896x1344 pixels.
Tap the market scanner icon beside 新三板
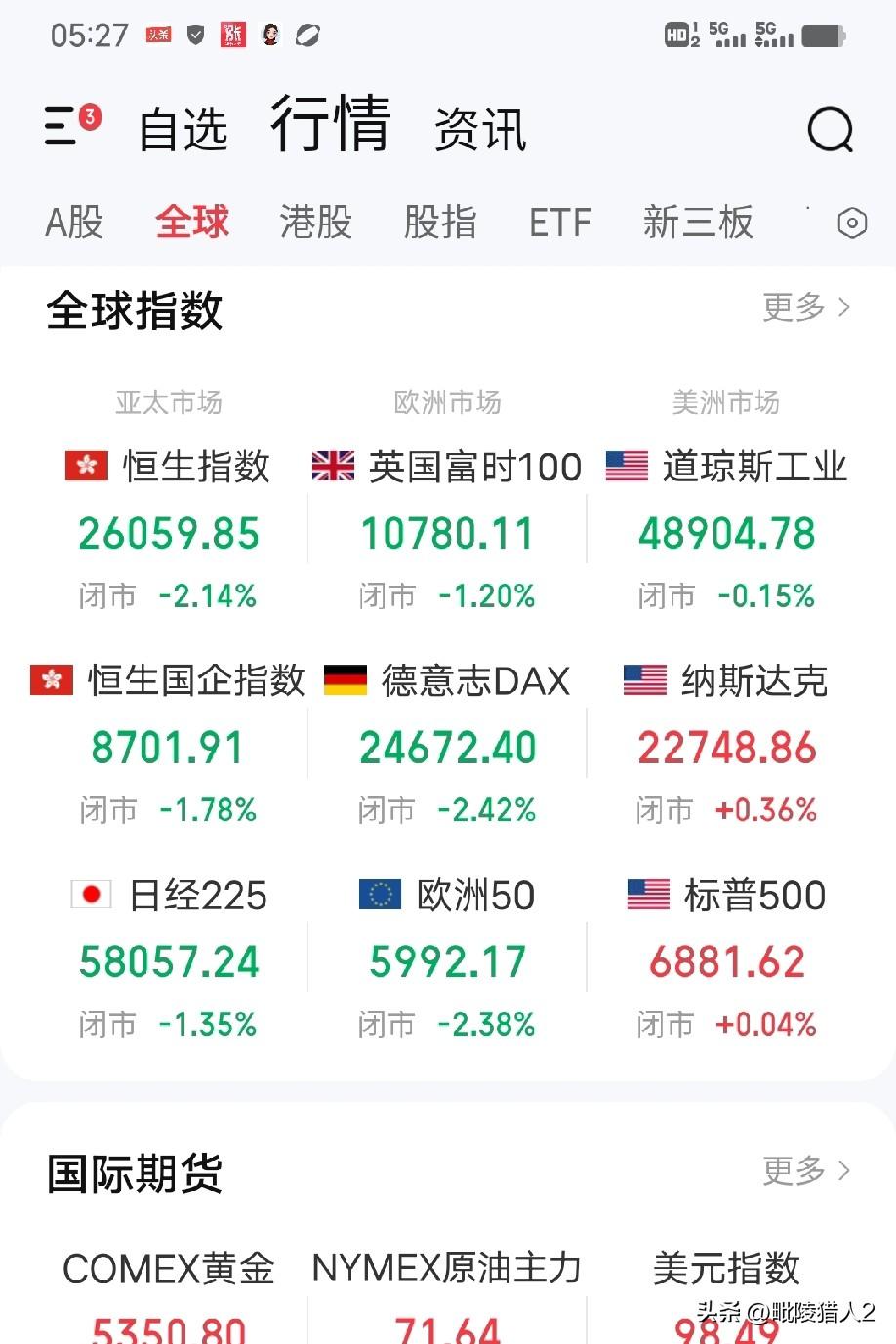850,223
